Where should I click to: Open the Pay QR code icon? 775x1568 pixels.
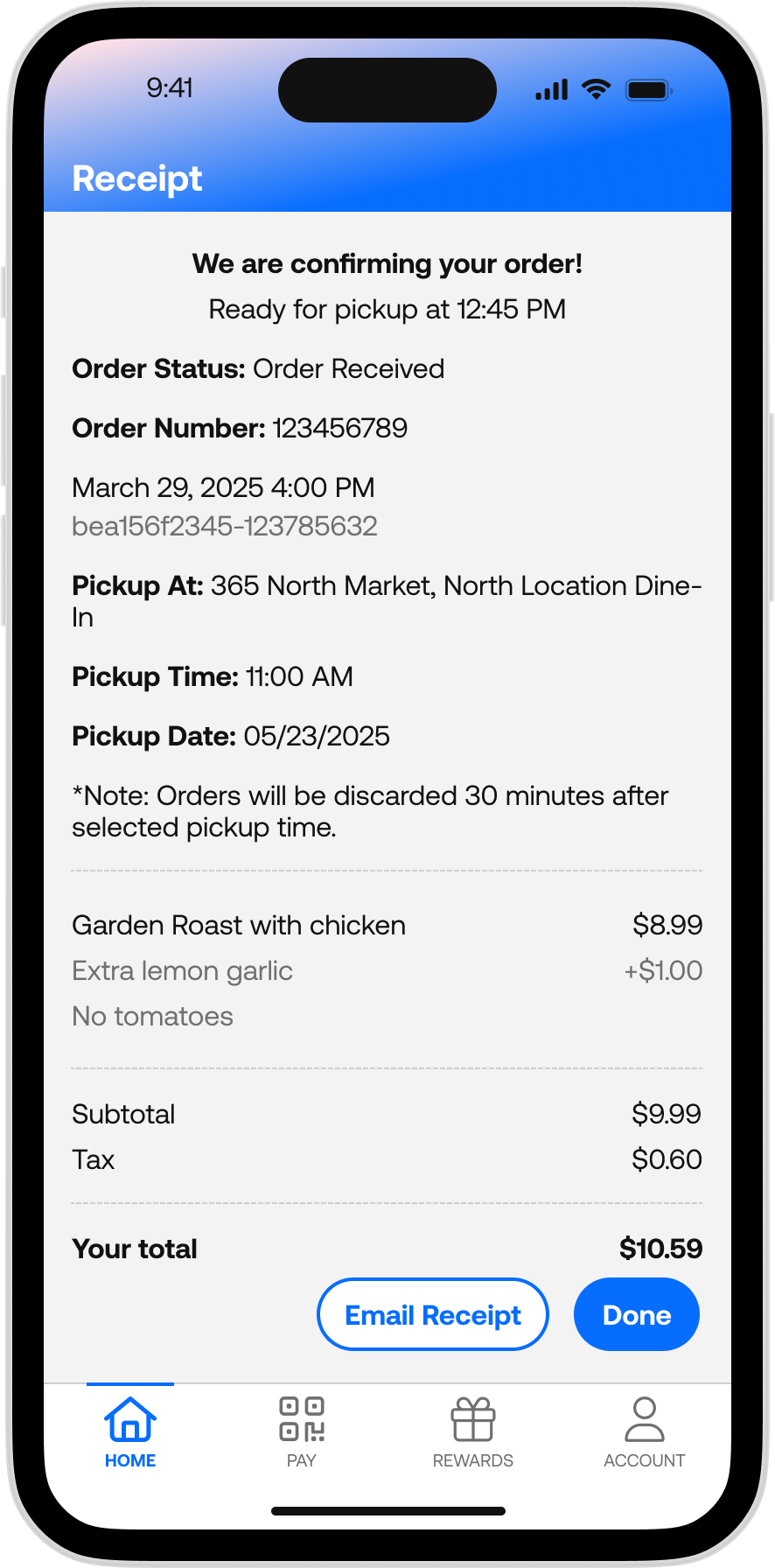pos(301,1419)
